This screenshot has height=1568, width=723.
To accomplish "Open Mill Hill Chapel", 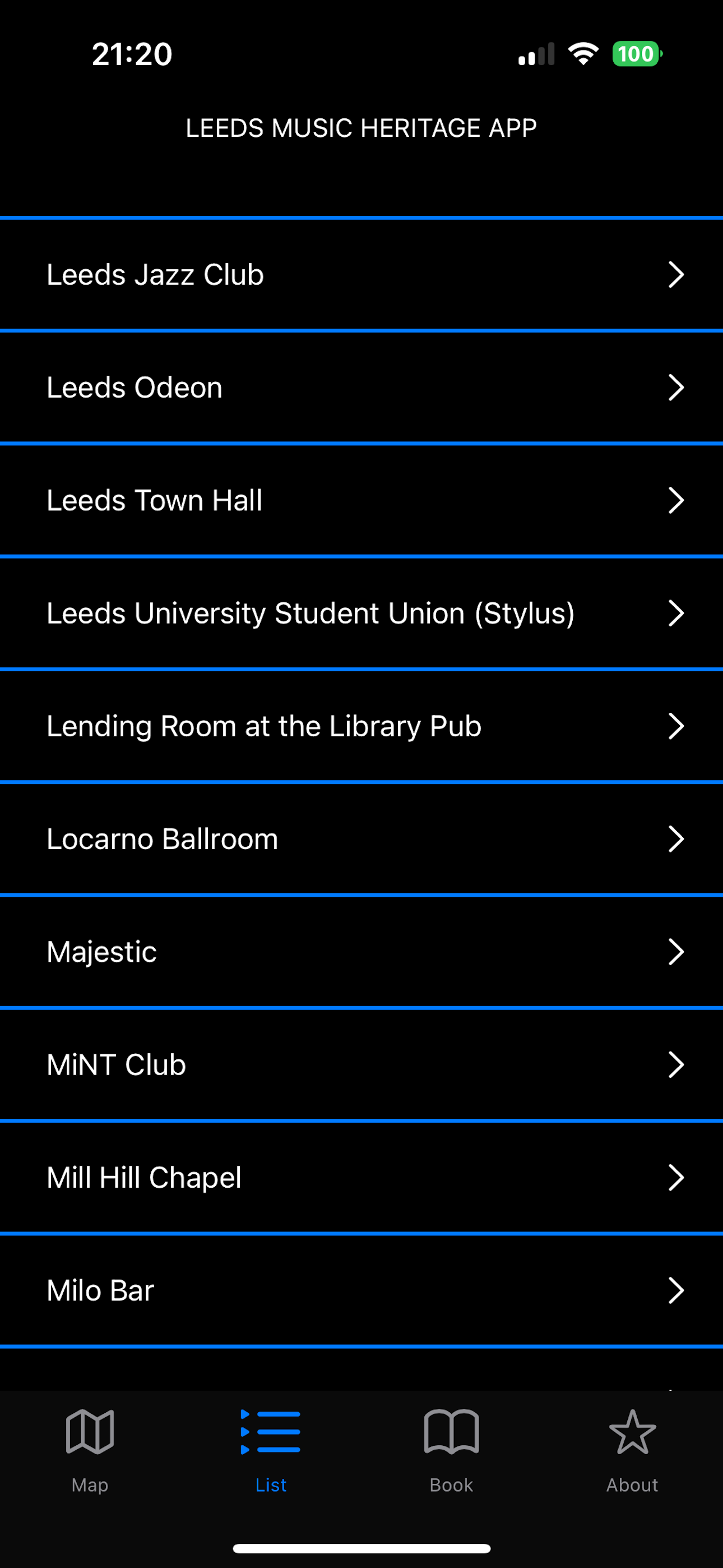I will (x=361, y=1178).
